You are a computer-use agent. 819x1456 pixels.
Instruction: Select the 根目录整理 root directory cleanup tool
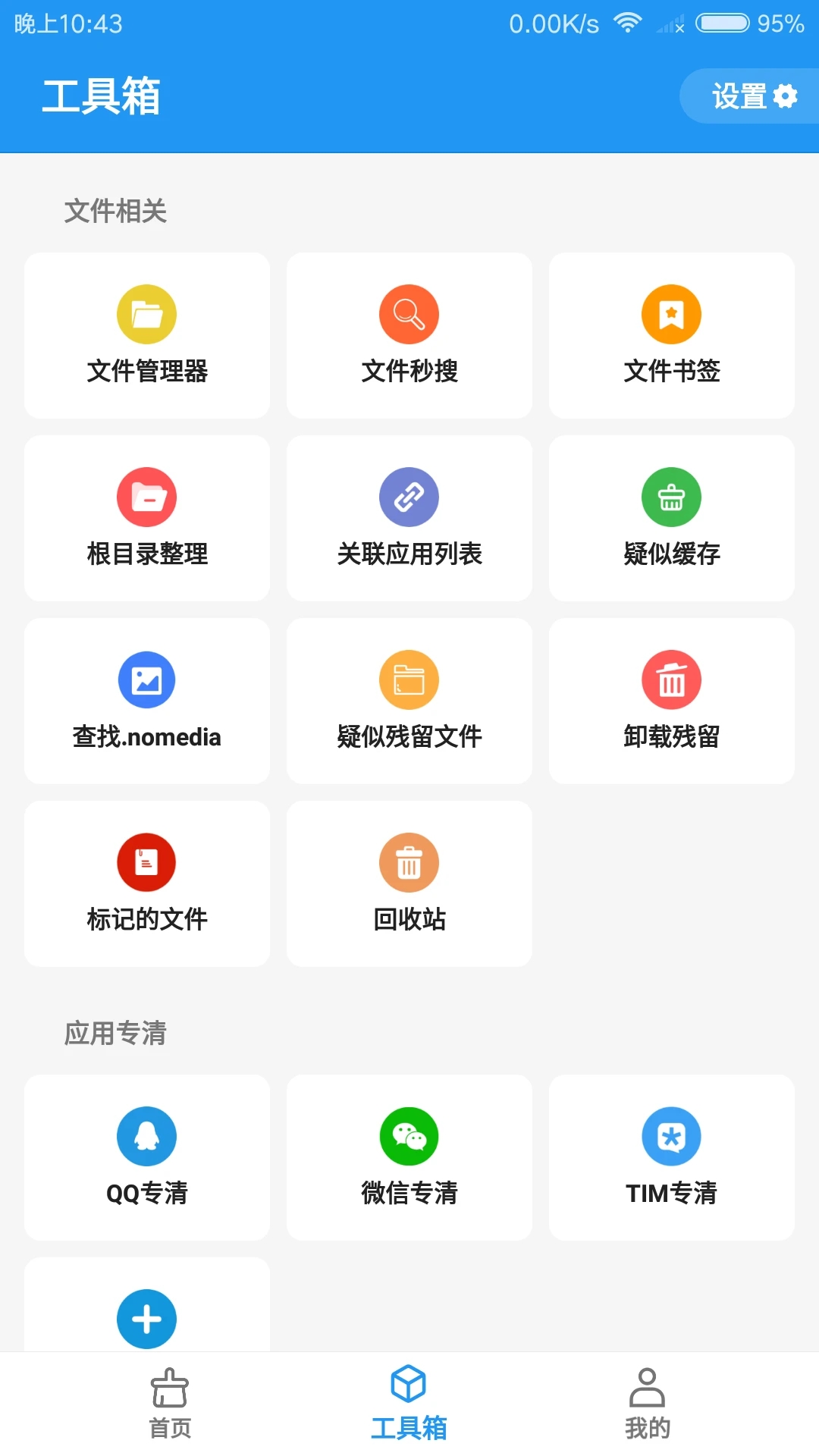point(146,518)
